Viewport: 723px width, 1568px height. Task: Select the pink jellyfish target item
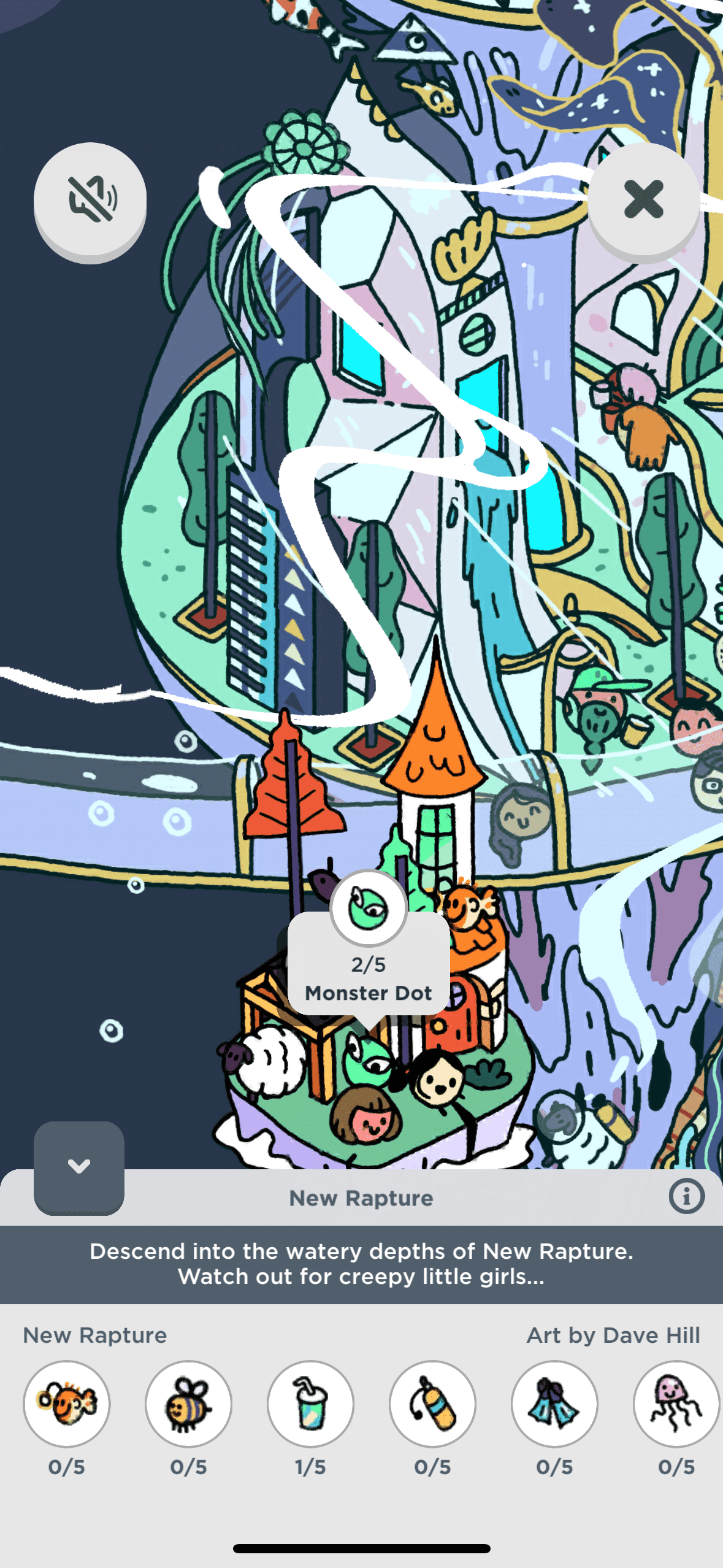coord(676,1403)
